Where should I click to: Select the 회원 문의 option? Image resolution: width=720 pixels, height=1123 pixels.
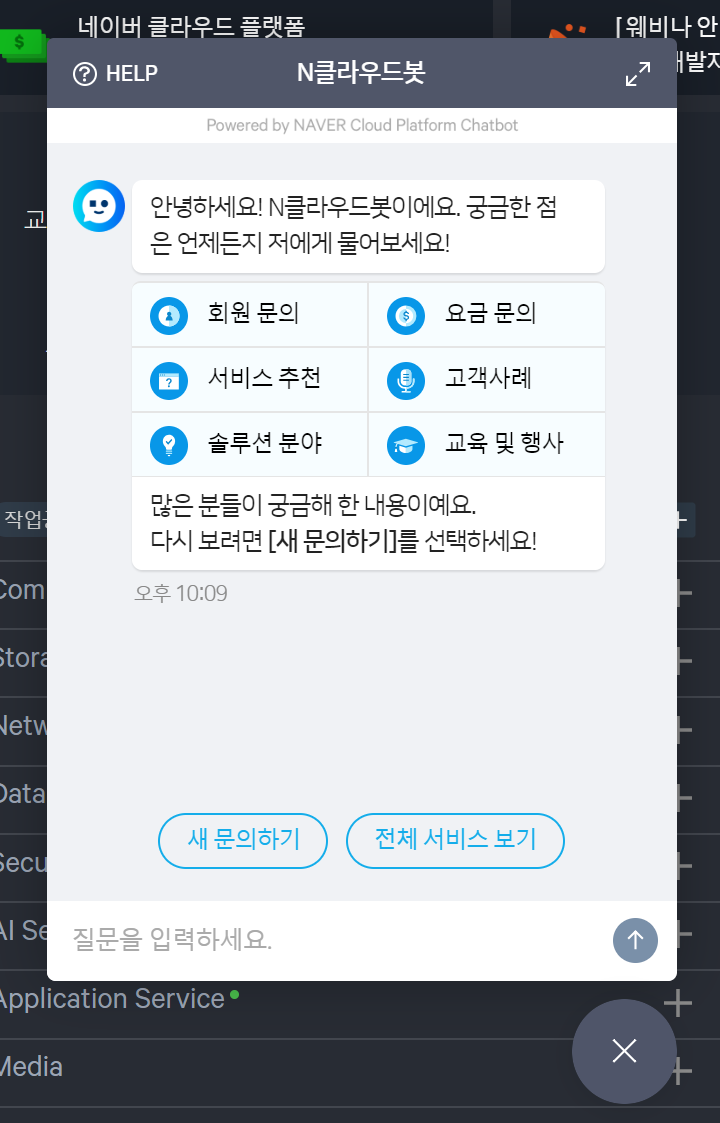pos(249,314)
